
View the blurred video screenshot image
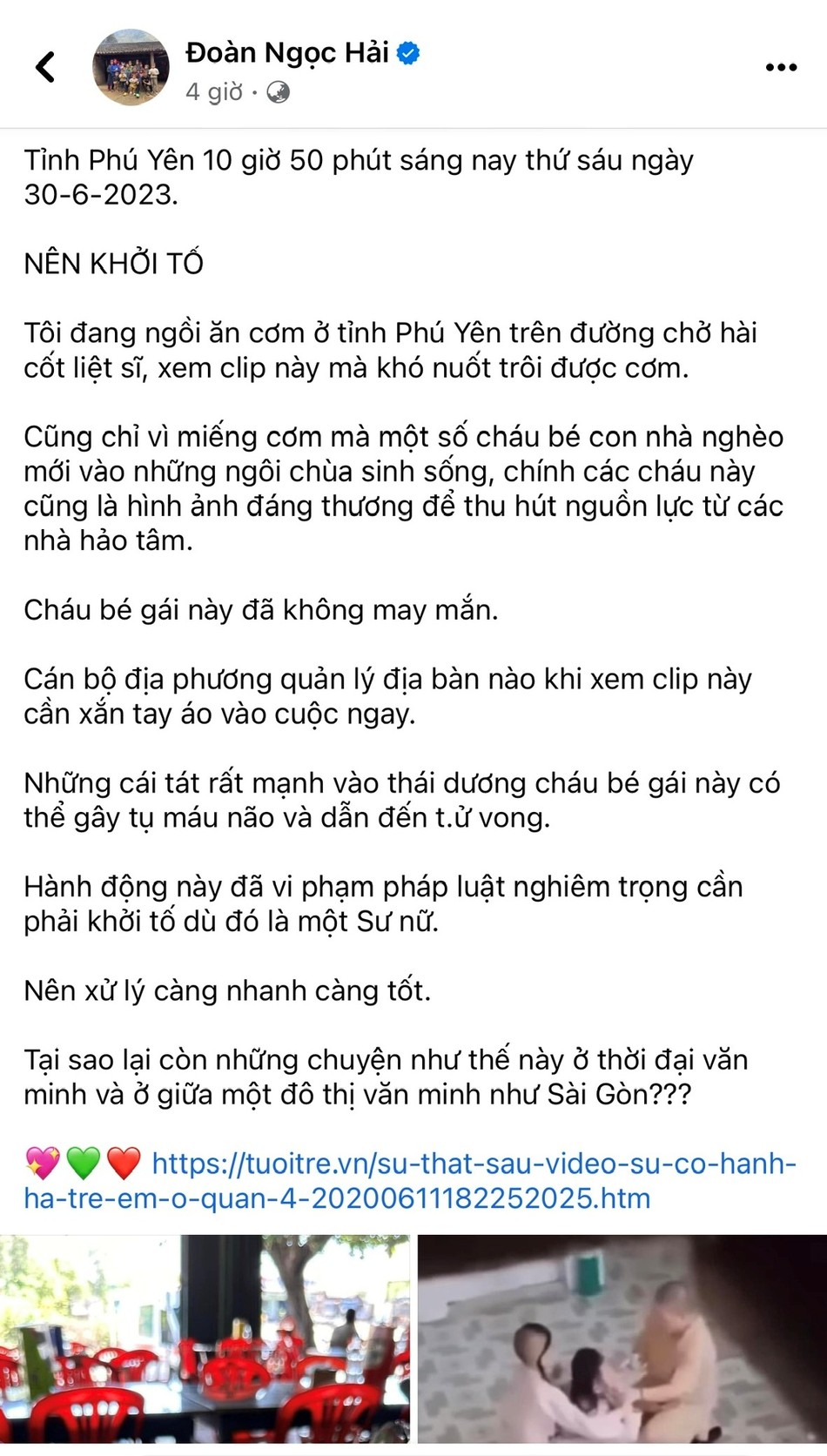(x=622, y=1339)
